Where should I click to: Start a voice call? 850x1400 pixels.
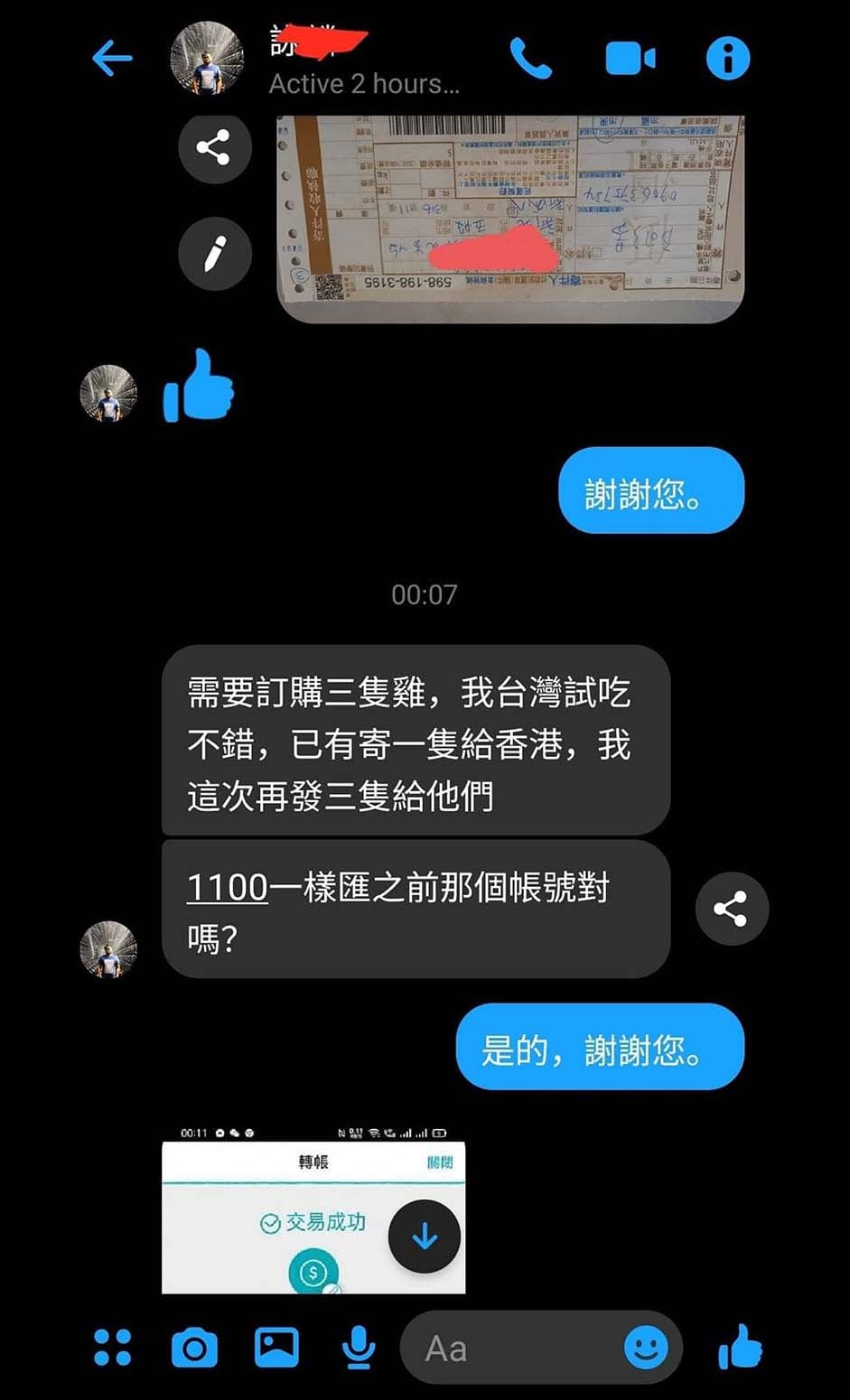[x=531, y=60]
